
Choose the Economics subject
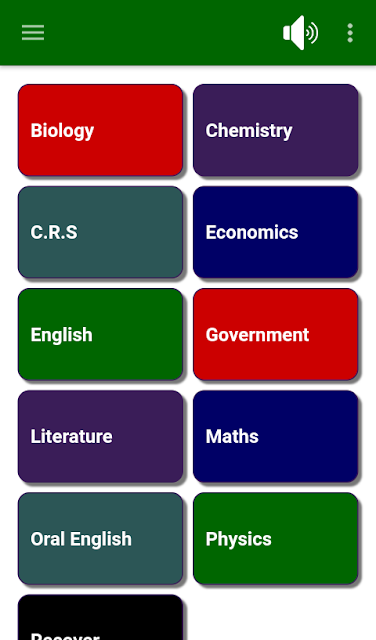276,232
